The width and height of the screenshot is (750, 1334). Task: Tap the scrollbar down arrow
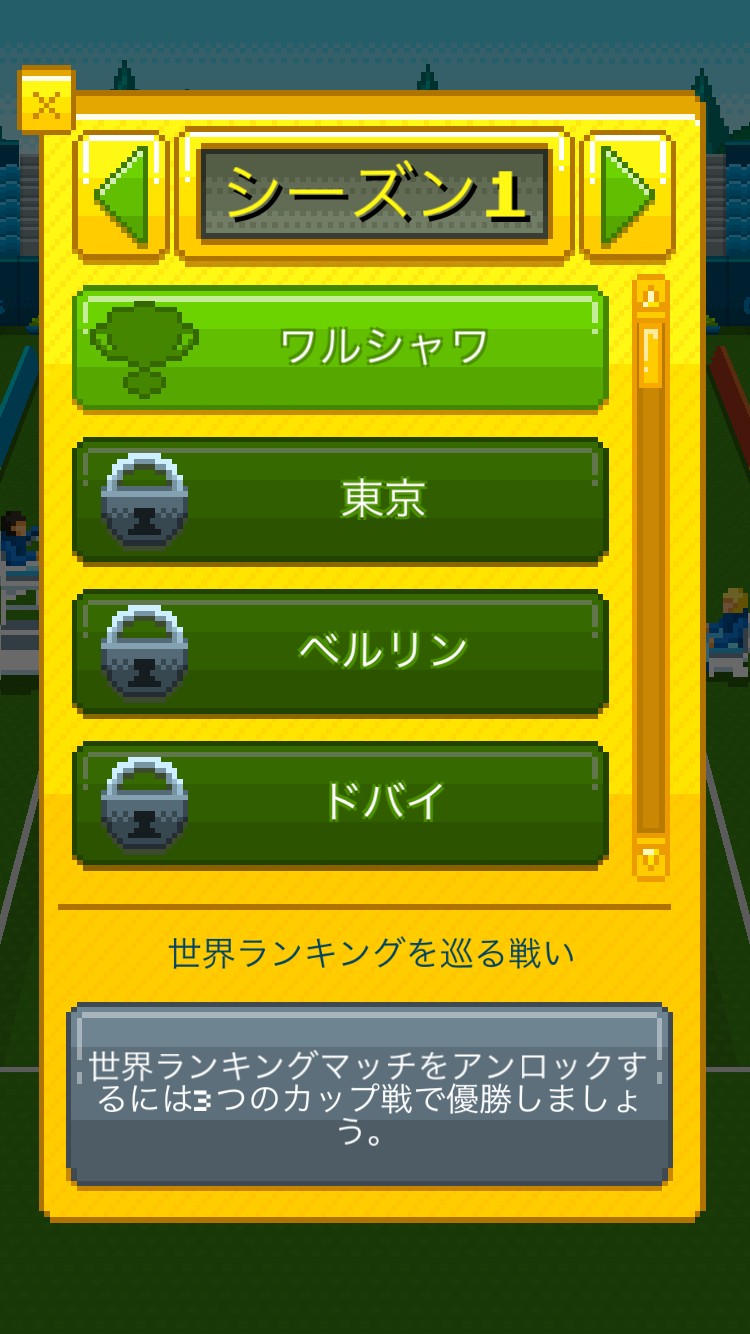(651, 857)
